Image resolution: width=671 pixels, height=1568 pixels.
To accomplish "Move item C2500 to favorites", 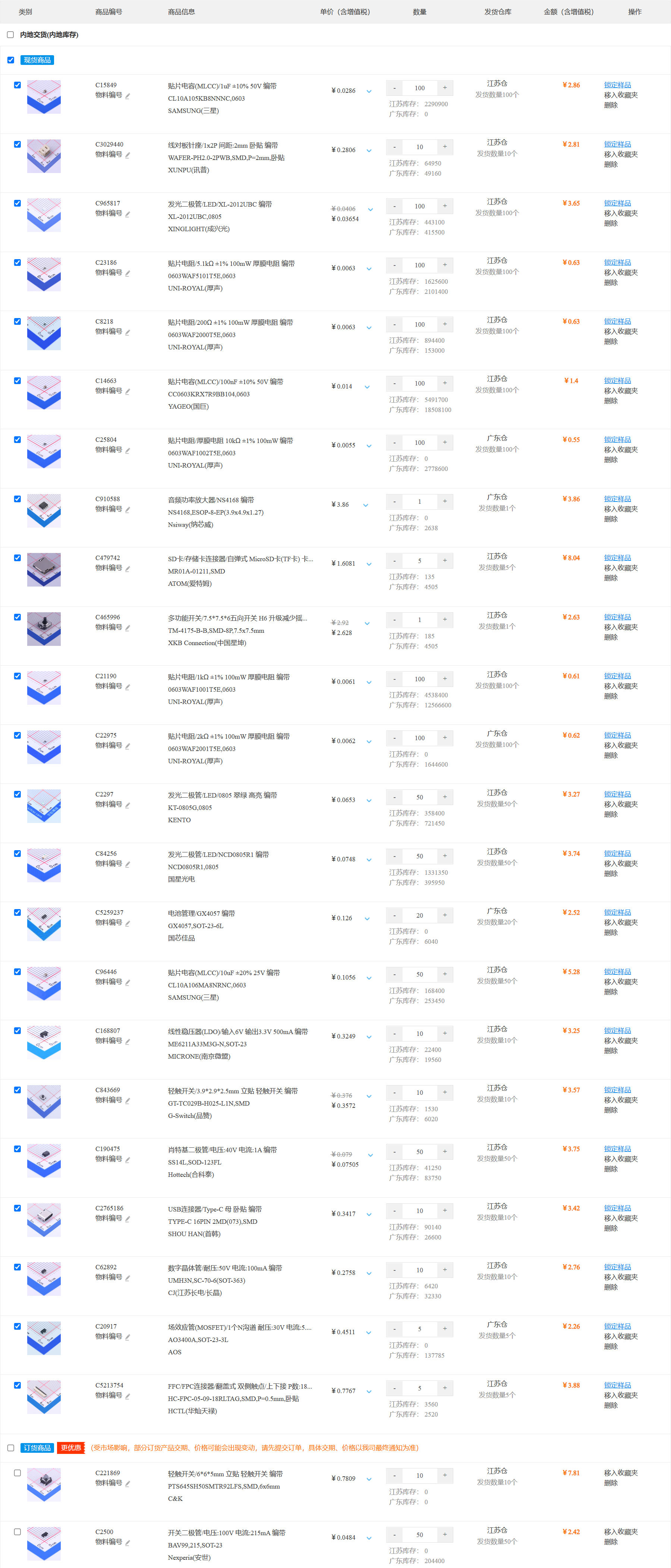I will click(x=621, y=1531).
